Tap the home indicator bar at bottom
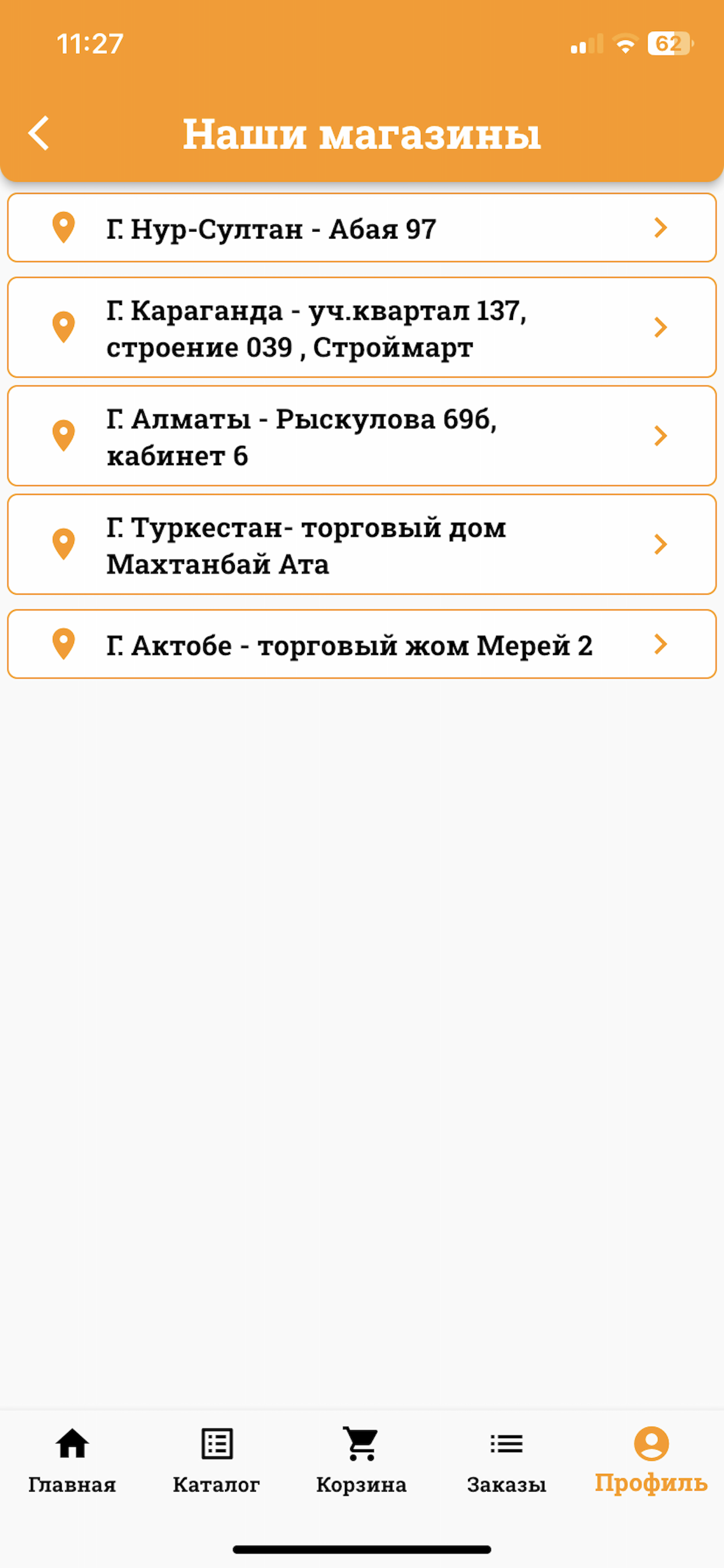The image size is (724, 1568). (x=362, y=1550)
